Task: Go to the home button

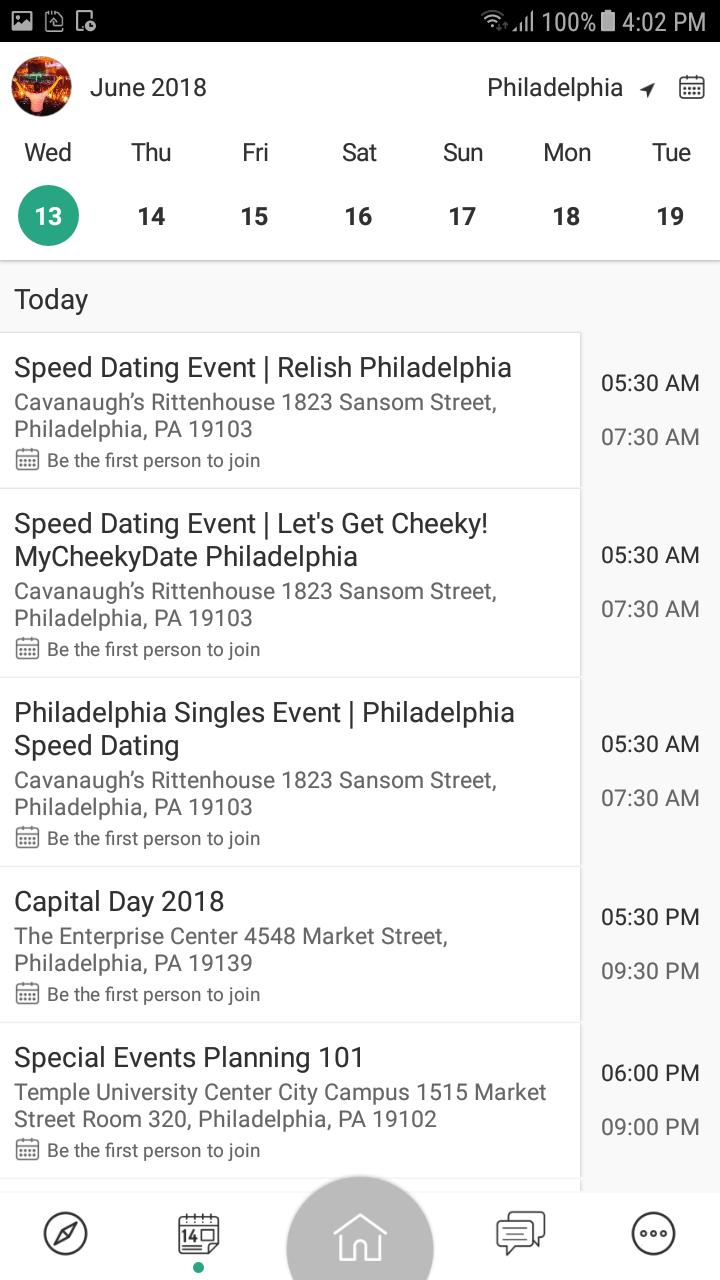Action: click(360, 1234)
